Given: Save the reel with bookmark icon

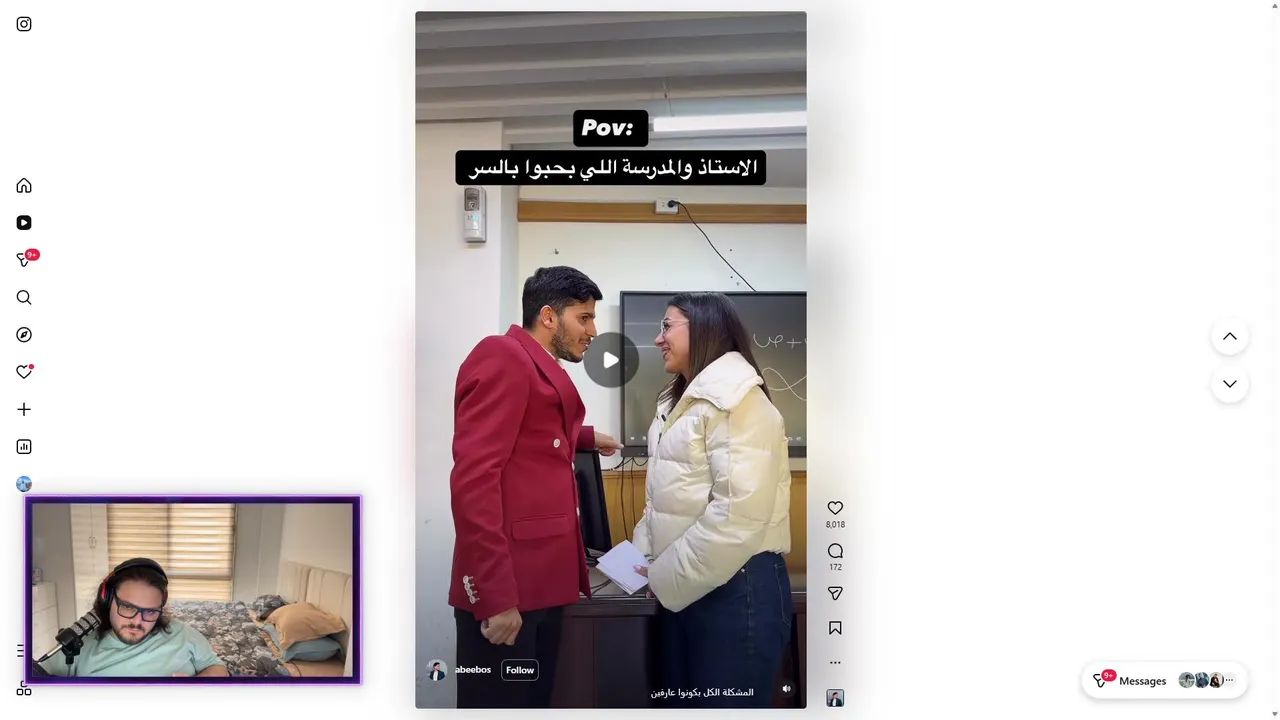Looking at the screenshot, I should coord(835,628).
